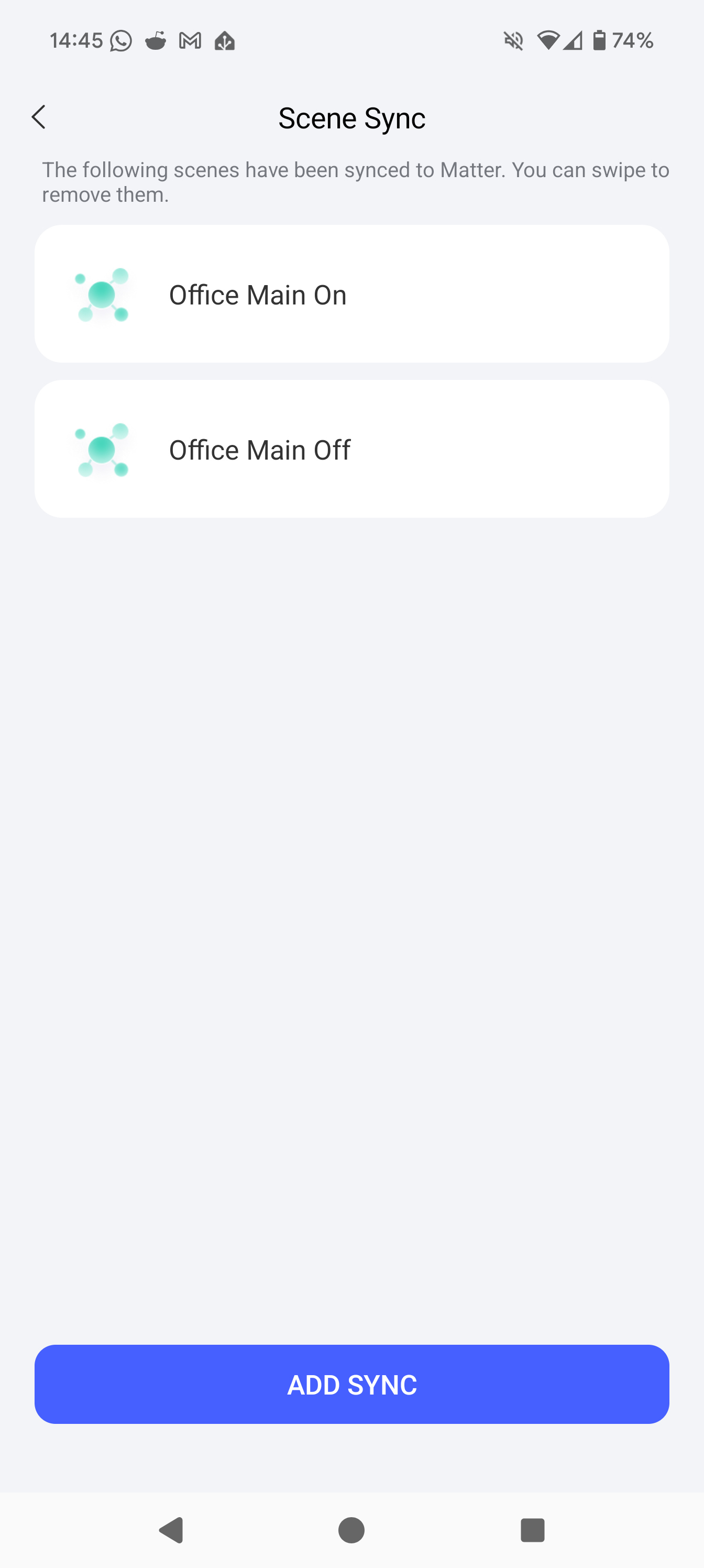
Task: Open recent apps from navigation bar
Action: [x=532, y=1530]
